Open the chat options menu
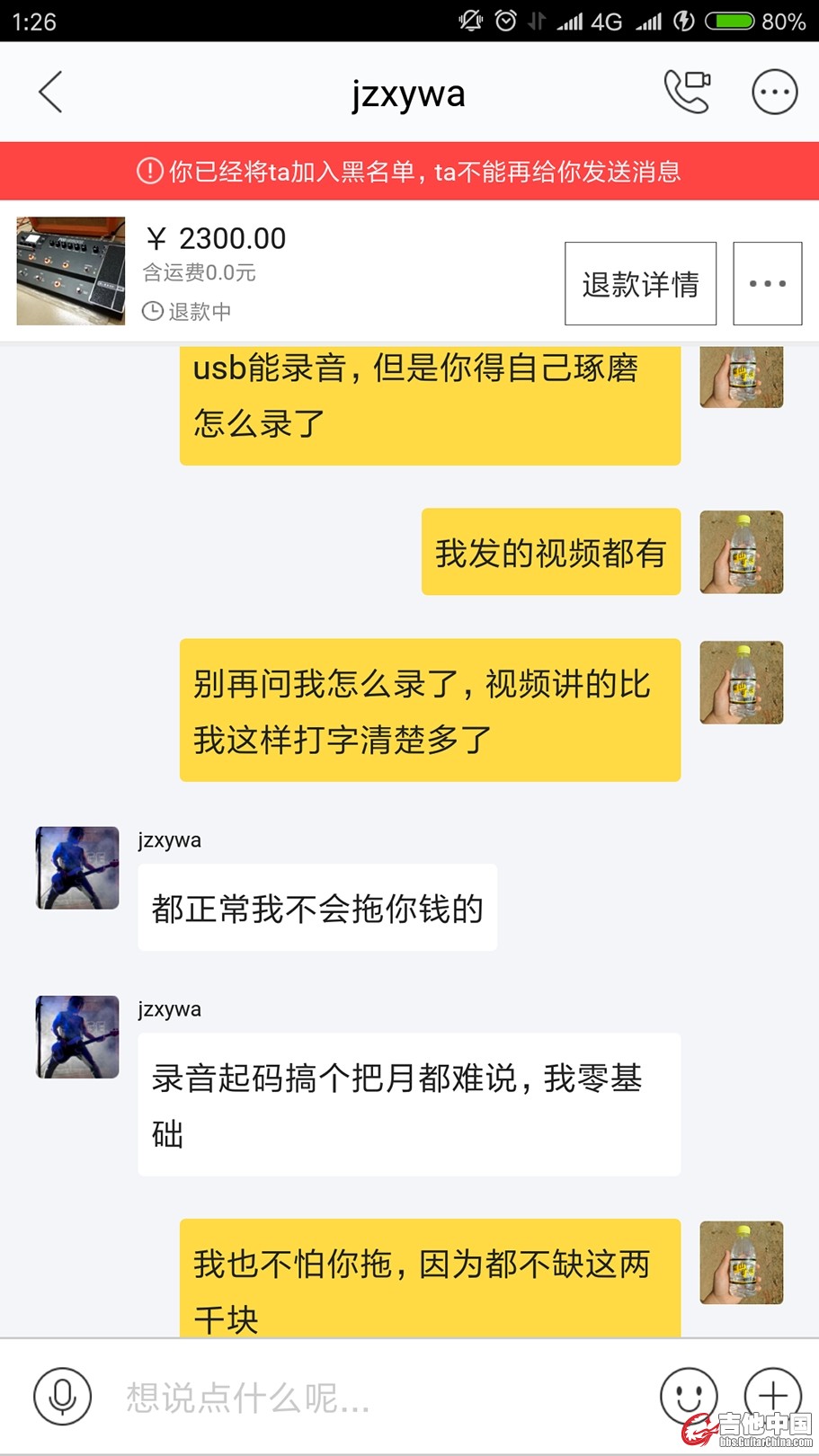Viewport: 819px width, 1456px height. [774, 92]
